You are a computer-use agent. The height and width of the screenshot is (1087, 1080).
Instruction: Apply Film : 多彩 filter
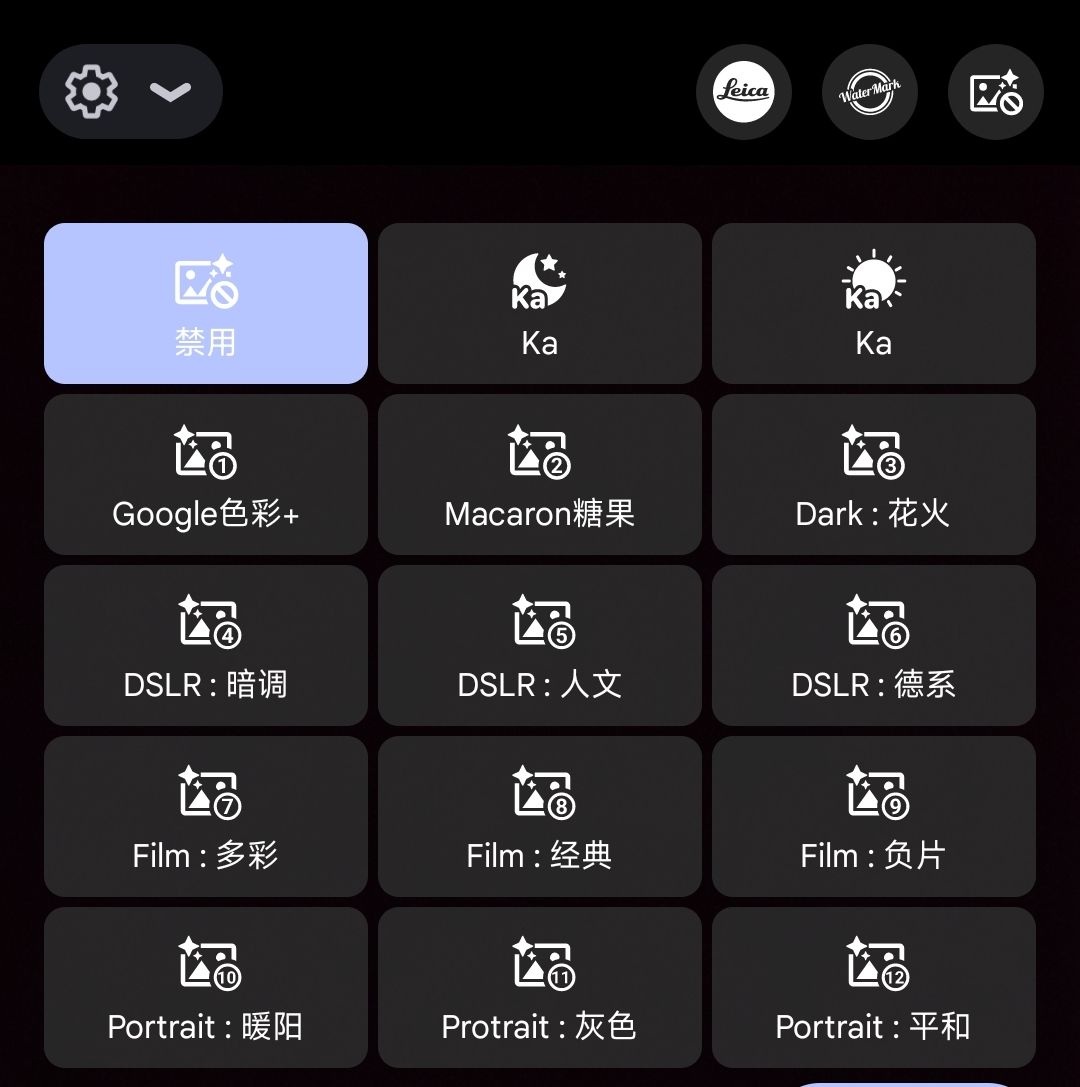pos(206,816)
